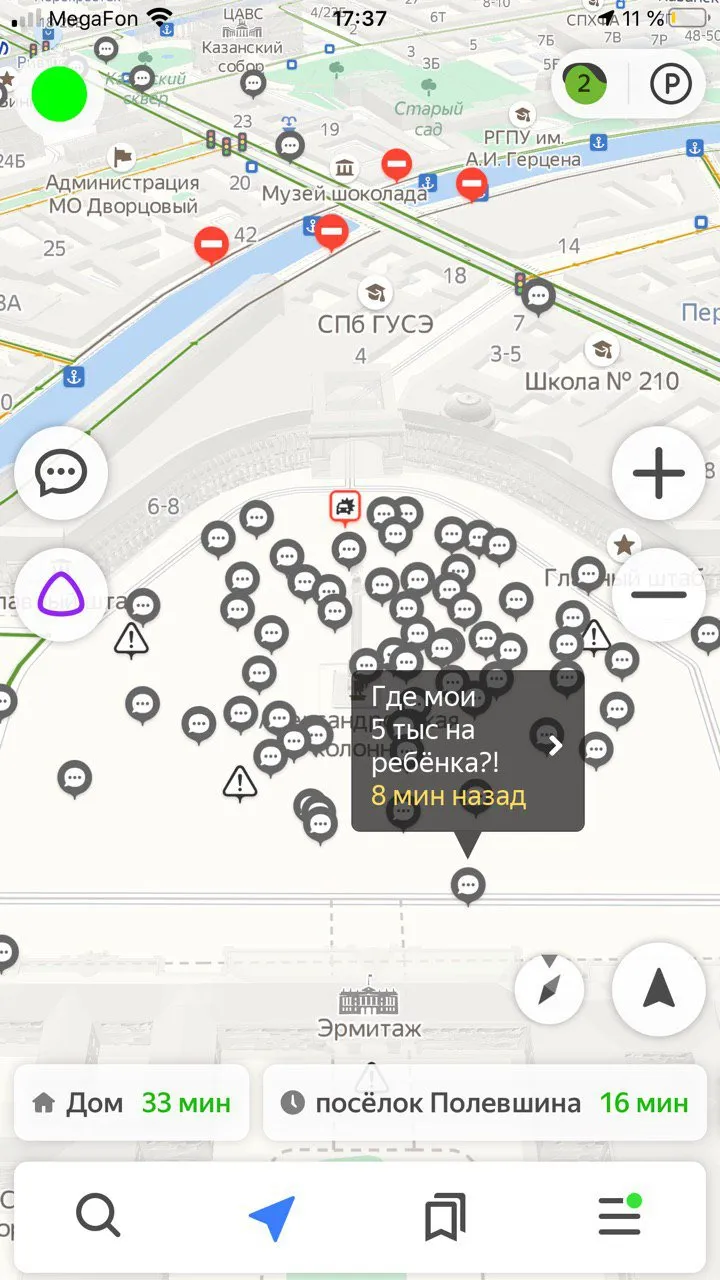Open road conversations speech bubble button
This screenshot has width=720, height=1280.
pyautogui.click(x=61, y=473)
